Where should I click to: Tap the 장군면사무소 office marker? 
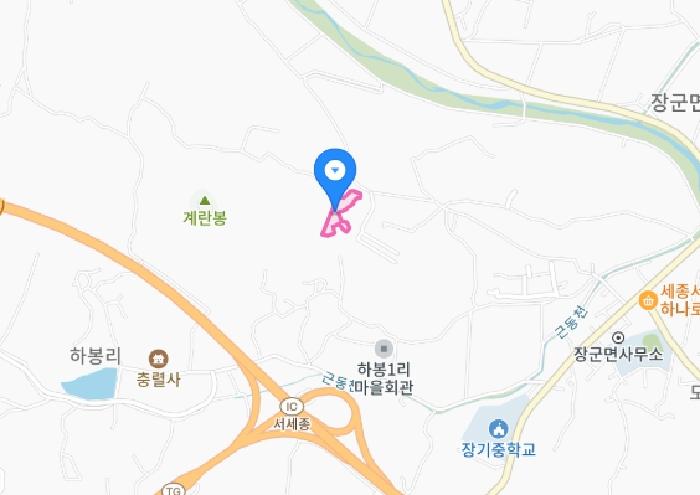pos(618,337)
